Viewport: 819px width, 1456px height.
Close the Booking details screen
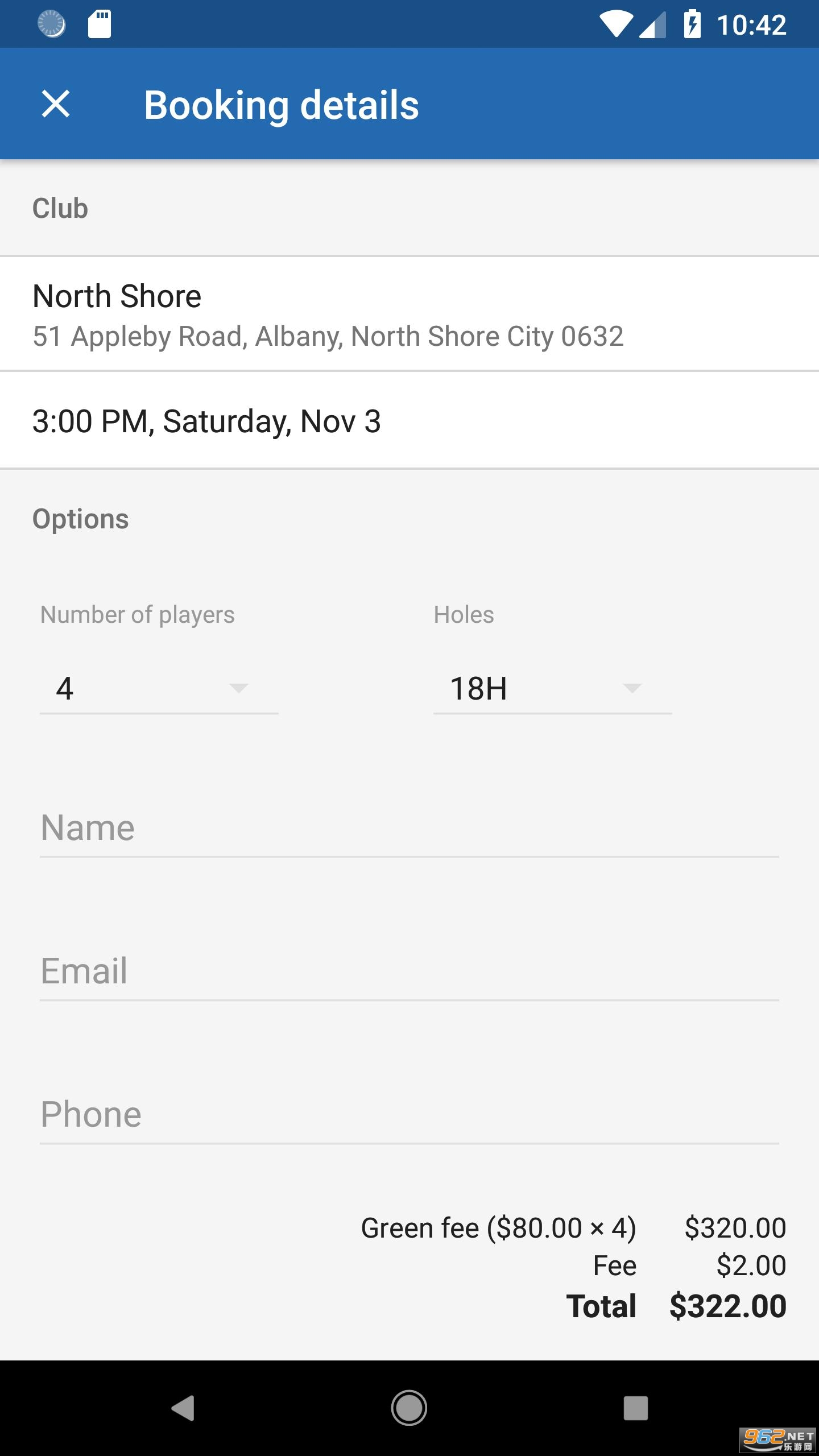tap(56, 104)
